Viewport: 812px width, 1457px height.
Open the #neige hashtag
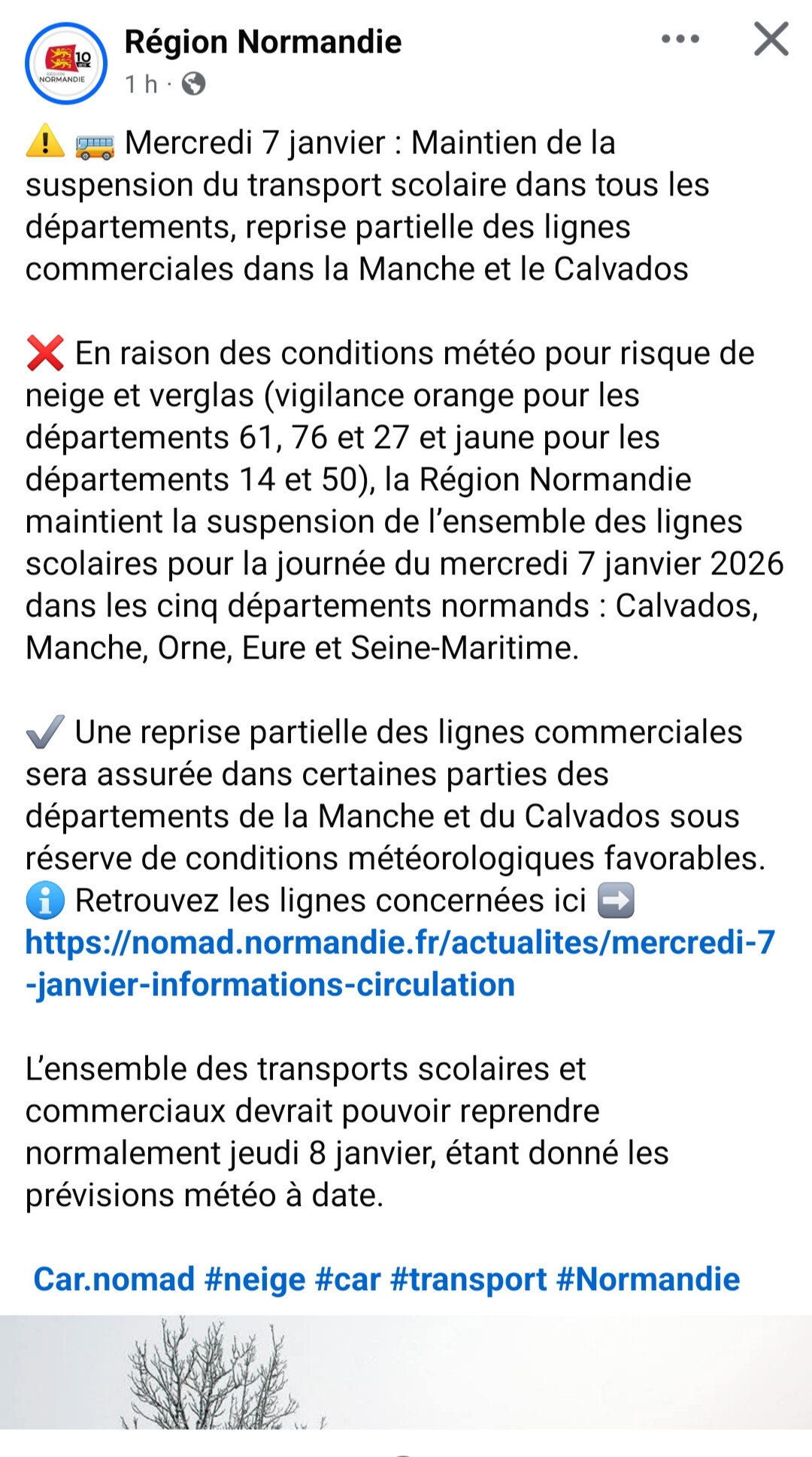(x=254, y=1279)
